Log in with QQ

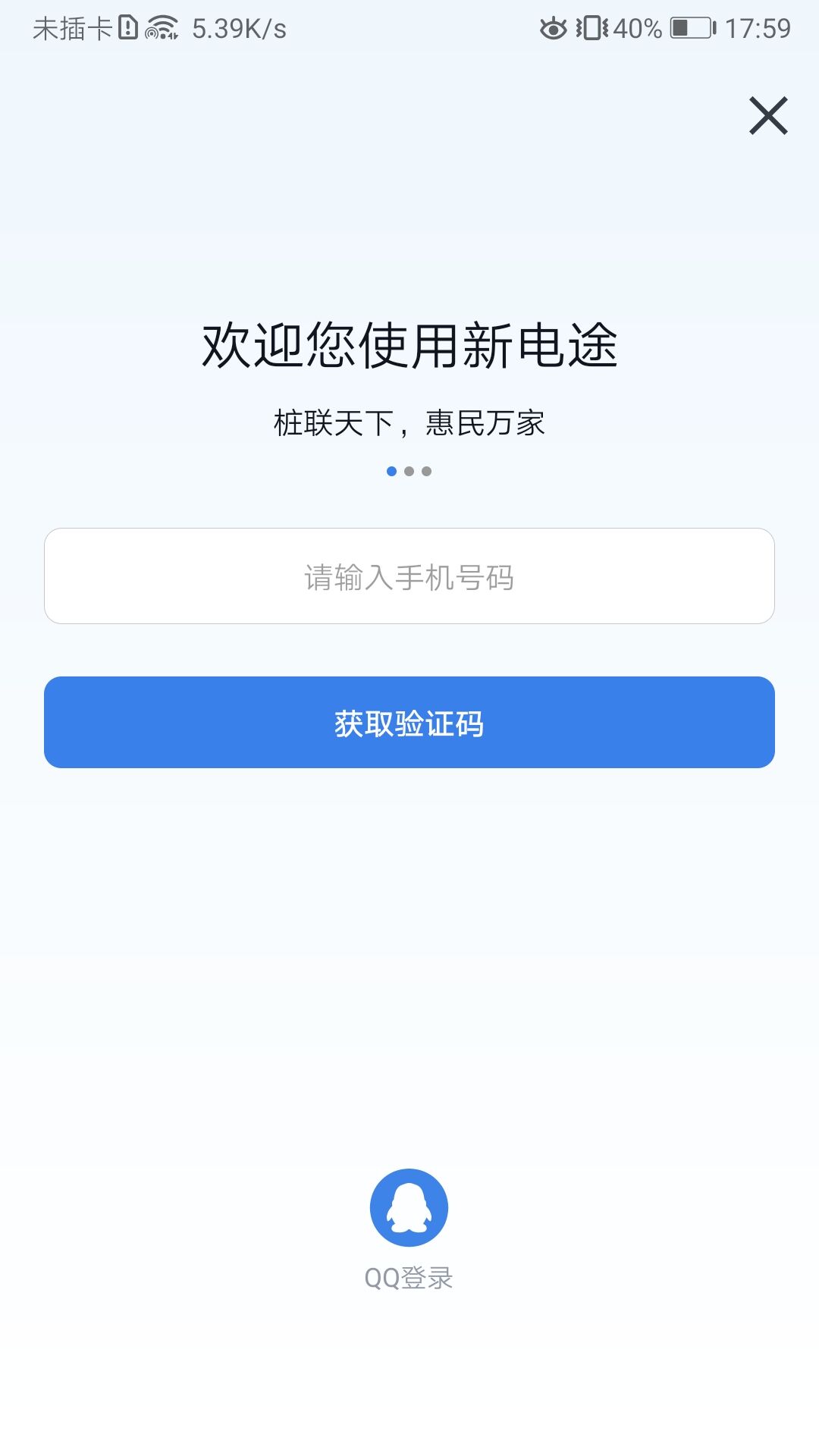pyautogui.click(x=409, y=1208)
